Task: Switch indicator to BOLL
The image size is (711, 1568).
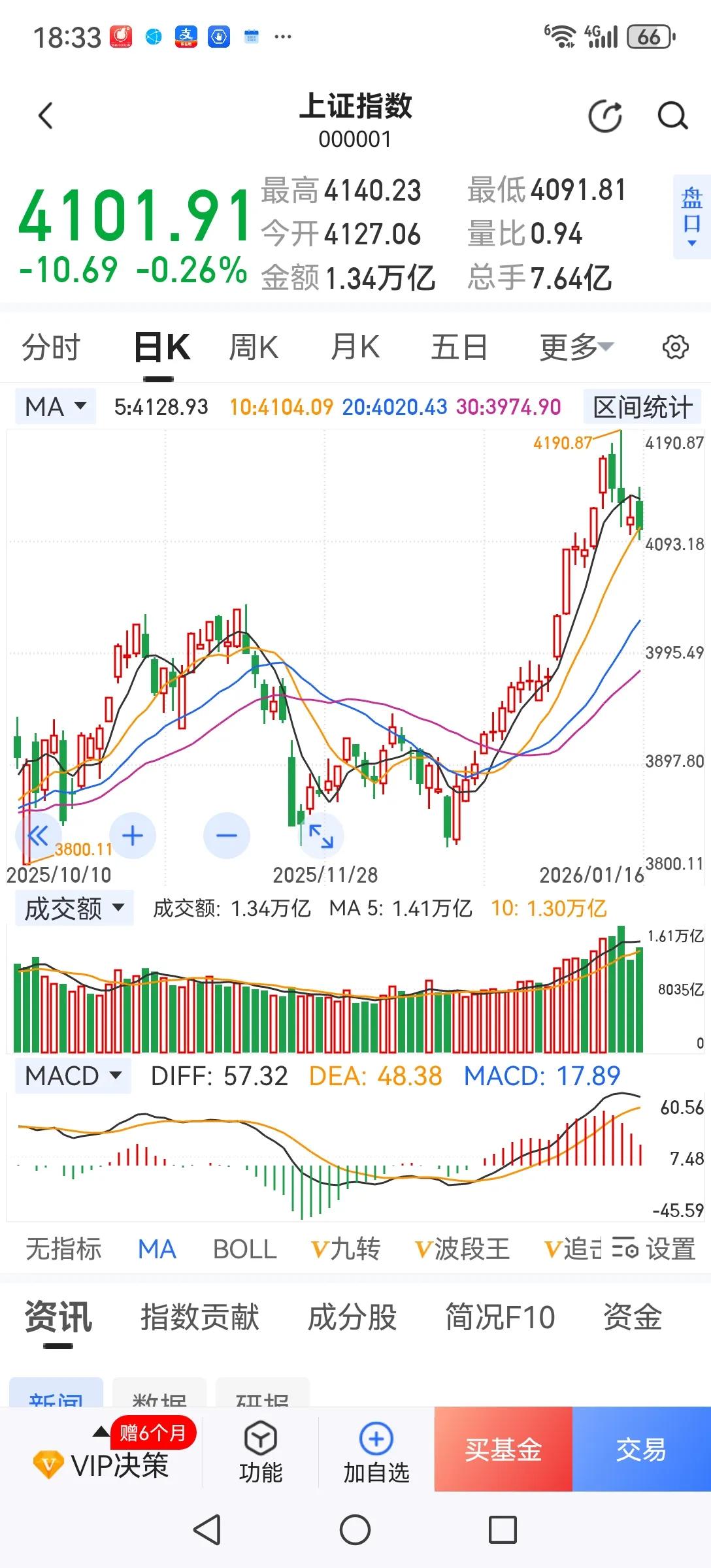Action: [x=244, y=1249]
